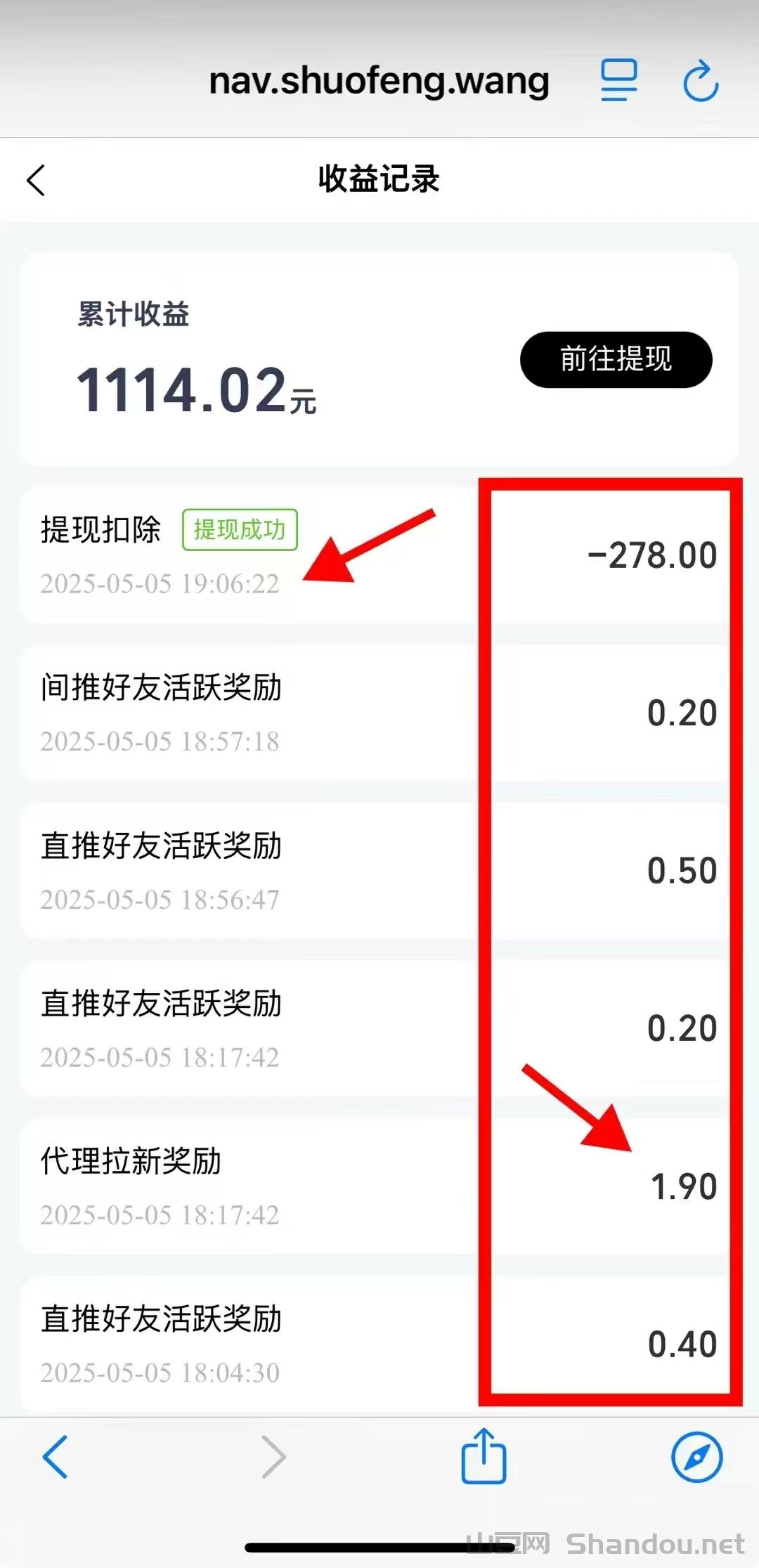Tap the 前往提现 withdraw button
The width and height of the screenshot is (759, 1568).
click(616, 359)
